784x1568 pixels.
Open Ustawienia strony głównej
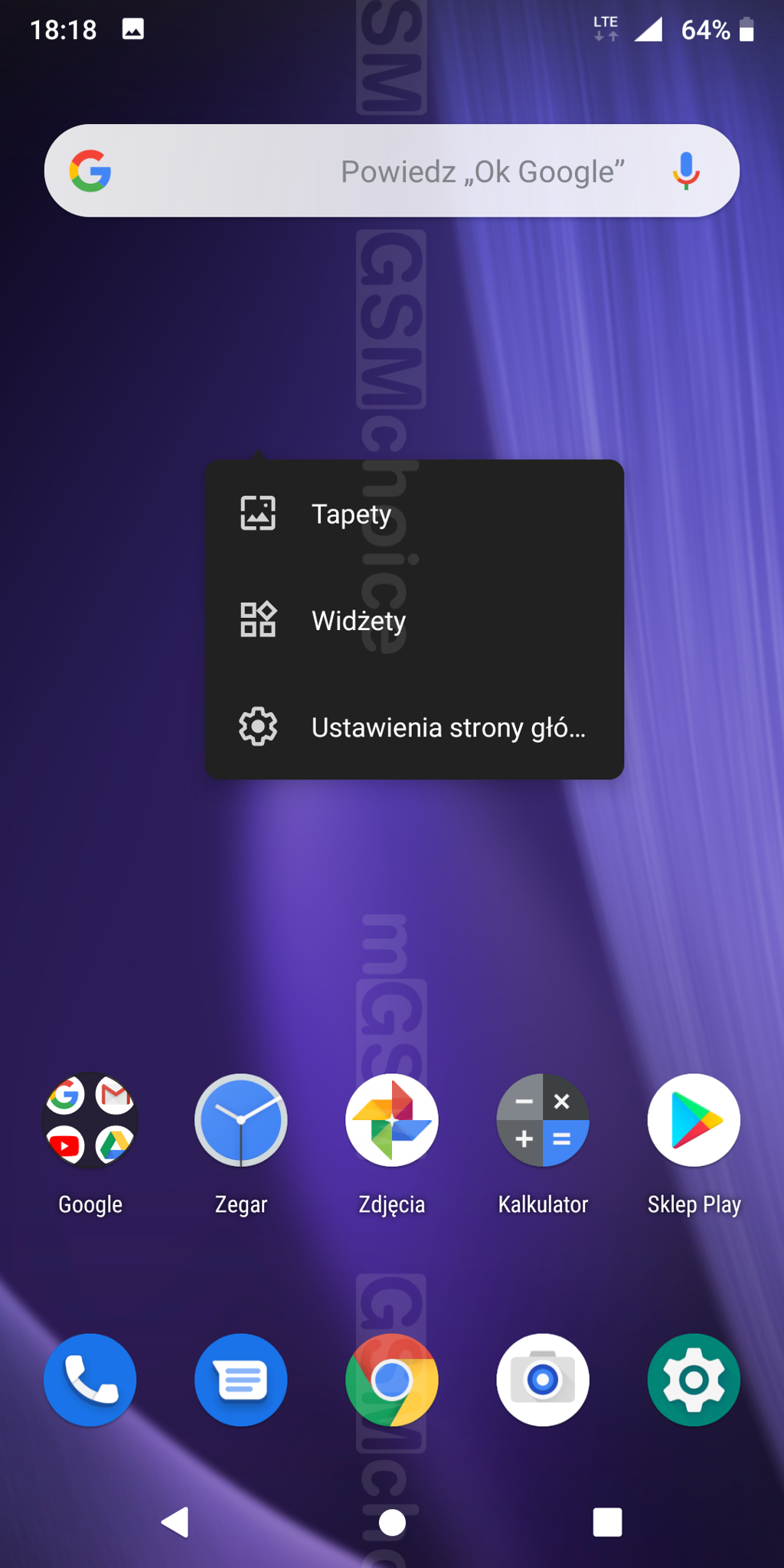tap(413, 727)
